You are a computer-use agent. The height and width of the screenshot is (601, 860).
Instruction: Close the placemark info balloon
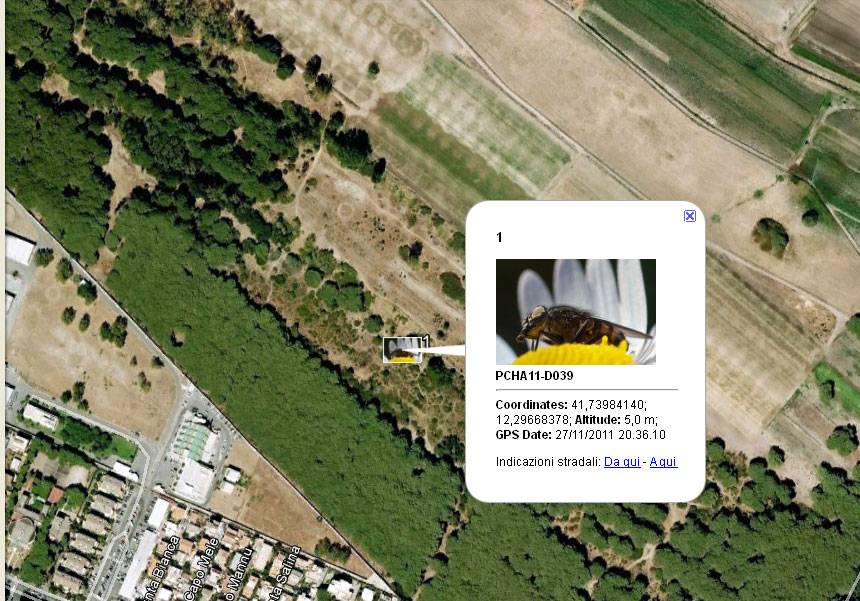click(690, 216)
